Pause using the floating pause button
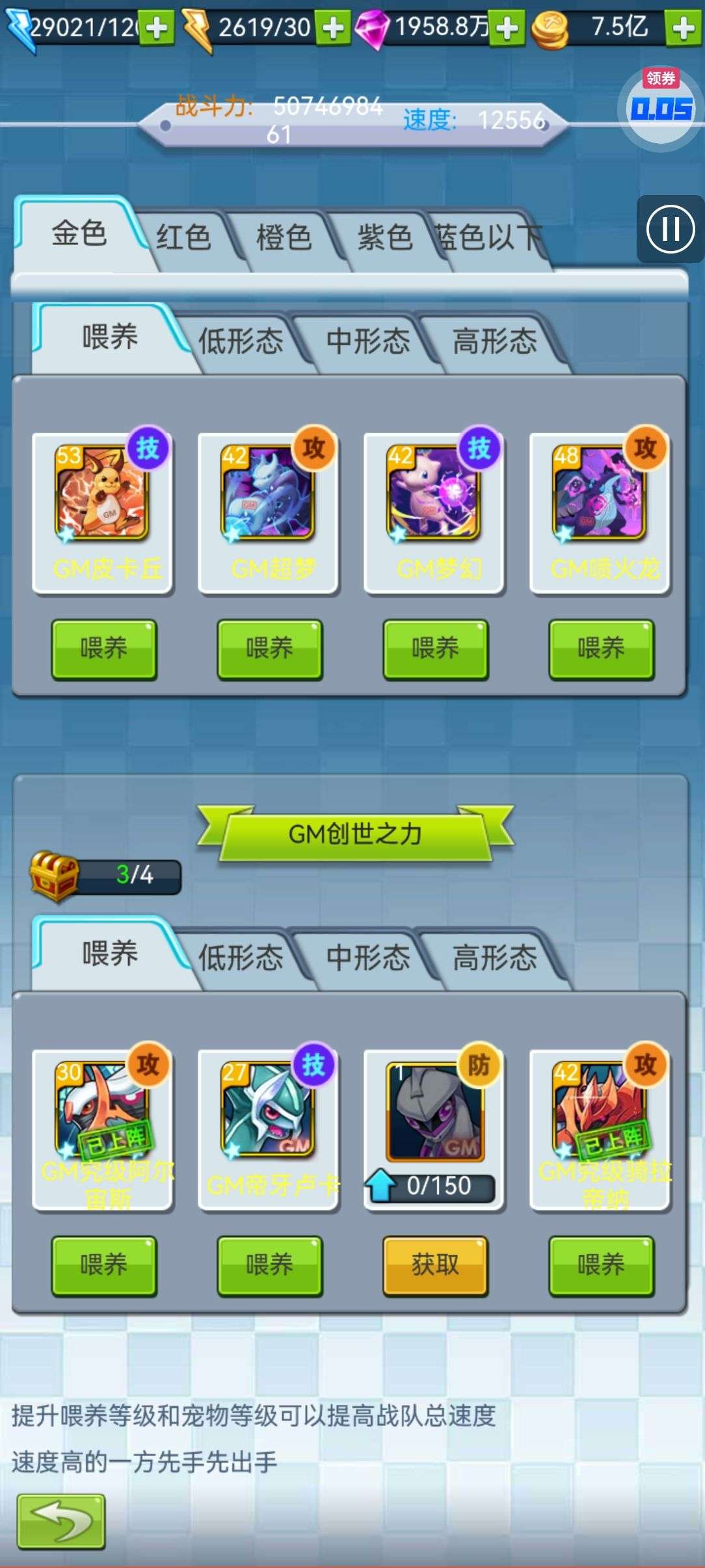 pos(670,229)
